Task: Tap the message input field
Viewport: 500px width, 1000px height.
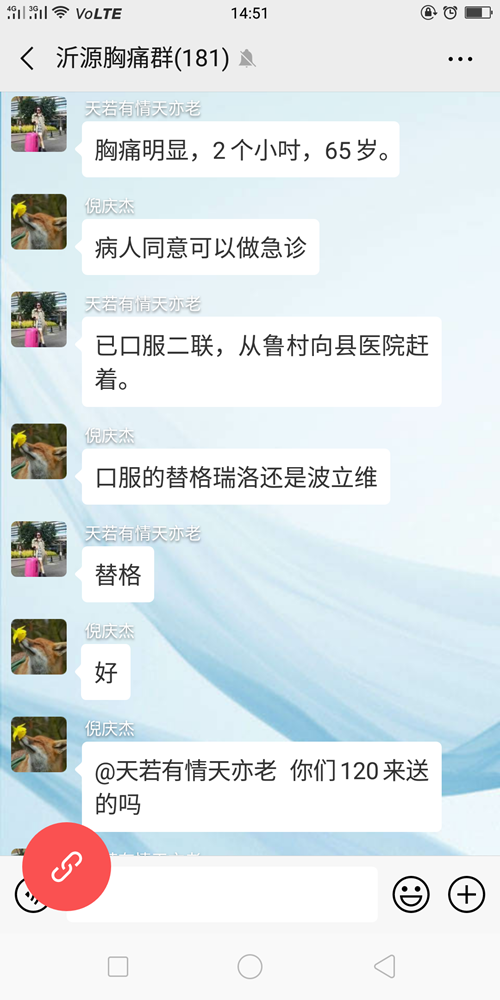Action: pyautogui.click(x=222, y=893)
